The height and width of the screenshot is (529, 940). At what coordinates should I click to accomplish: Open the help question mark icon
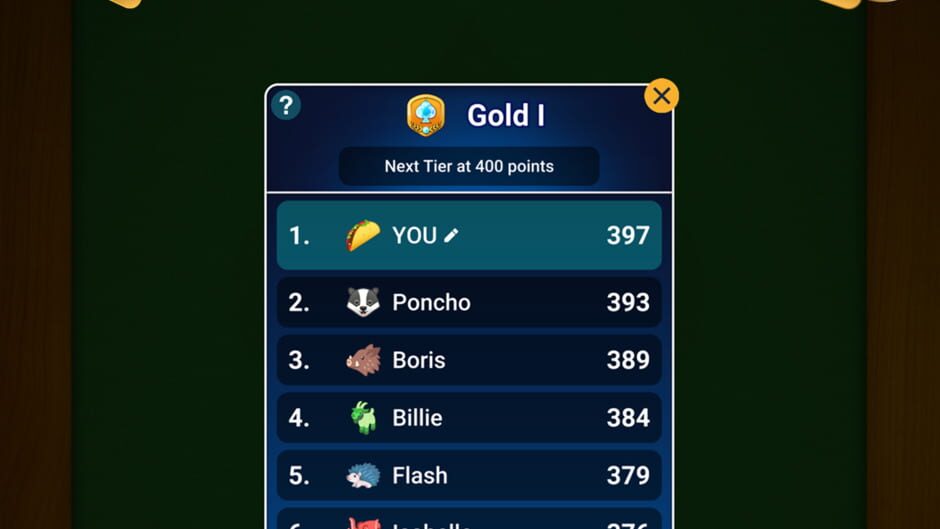click(286, 105)
